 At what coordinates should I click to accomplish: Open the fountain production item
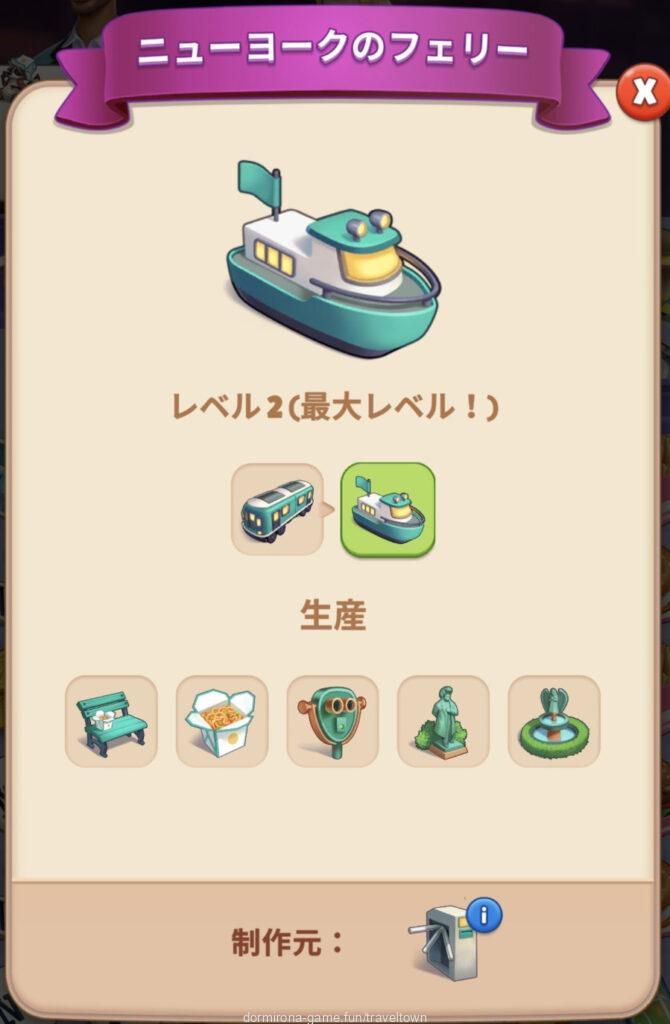(554, 721)
